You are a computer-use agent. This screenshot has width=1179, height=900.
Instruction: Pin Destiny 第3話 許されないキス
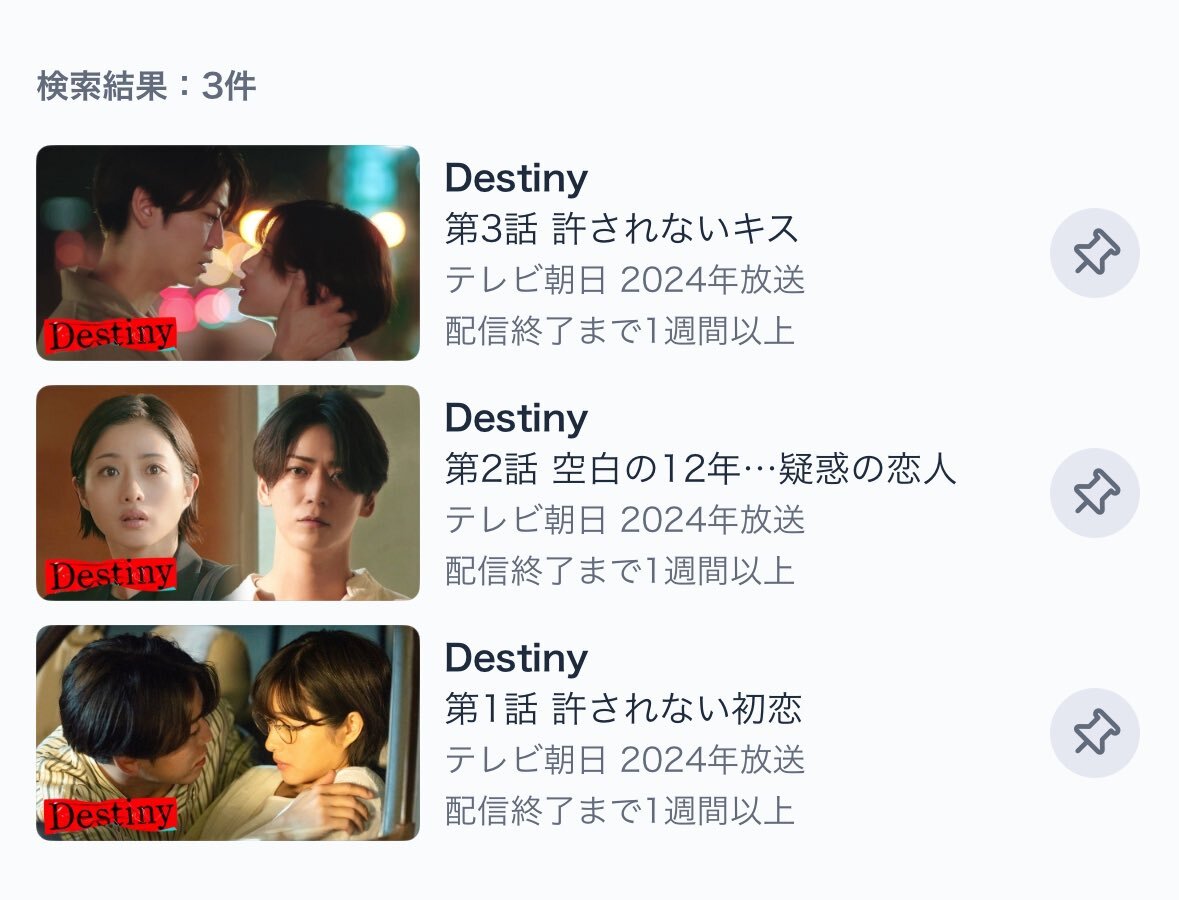tap(1095, 253)
